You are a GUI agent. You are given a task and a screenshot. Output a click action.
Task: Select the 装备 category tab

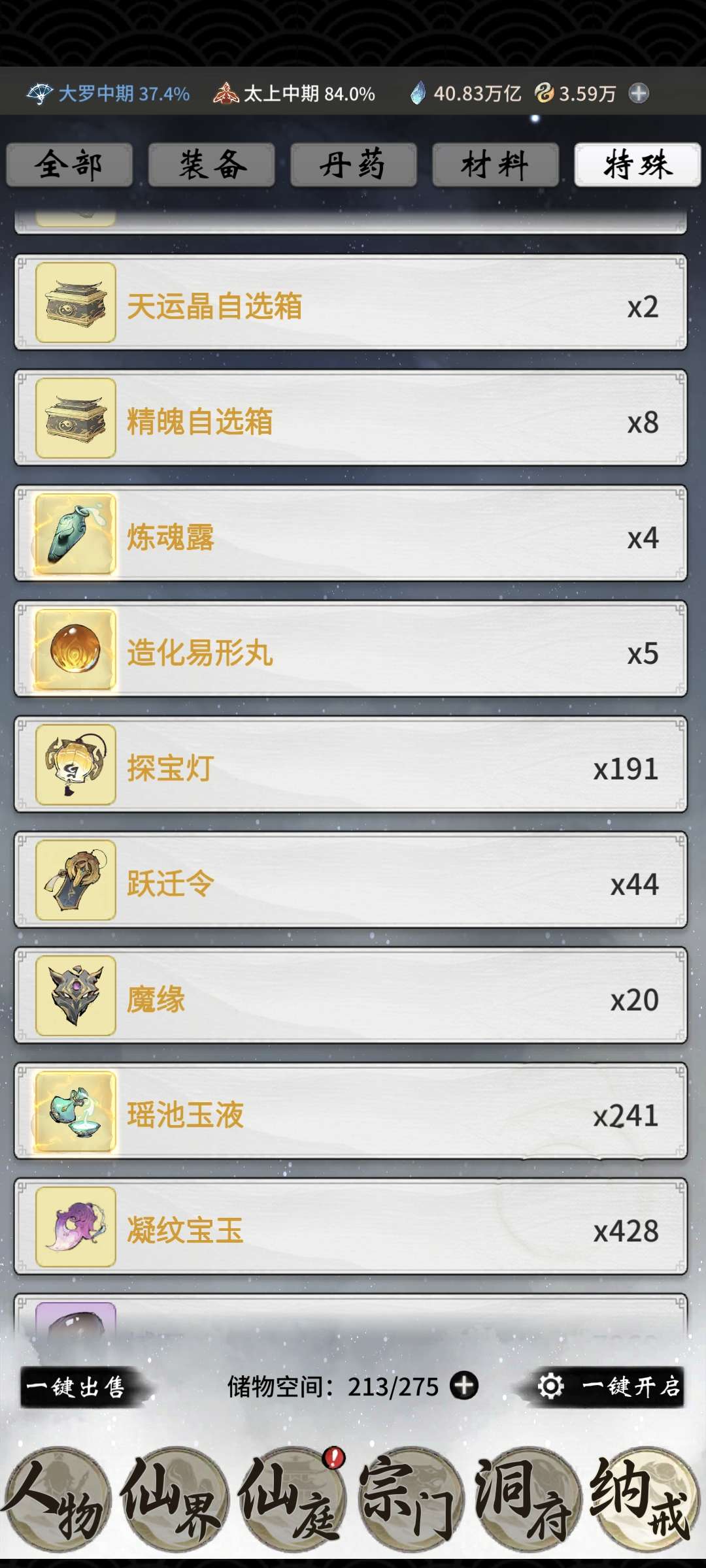pos(211,165)
